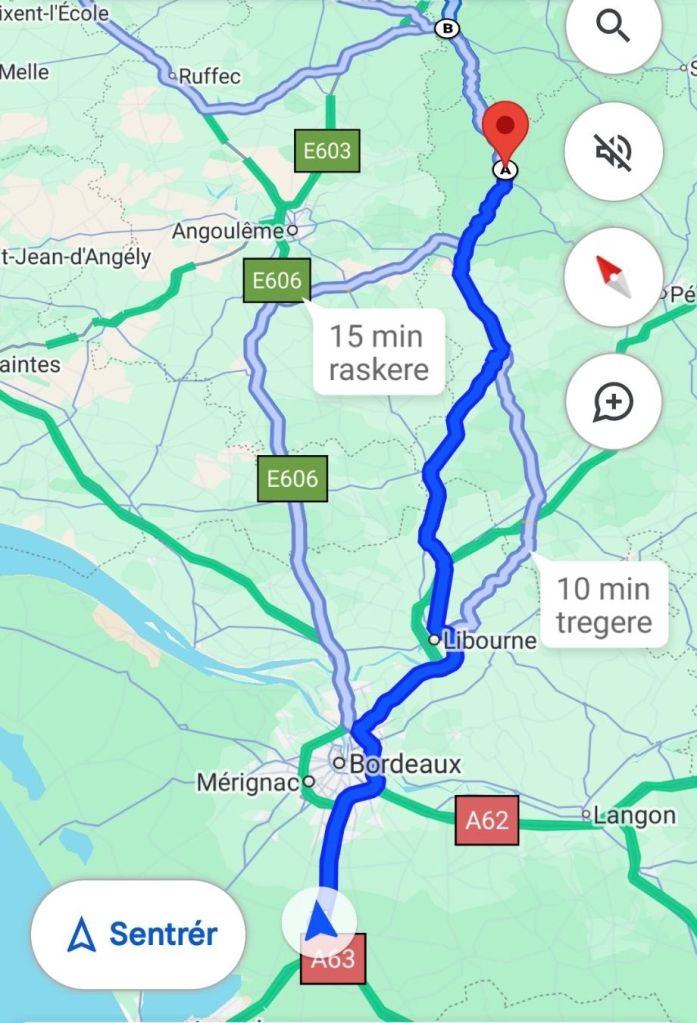Select the alternative route 15 min raskere

click(377, 351)
